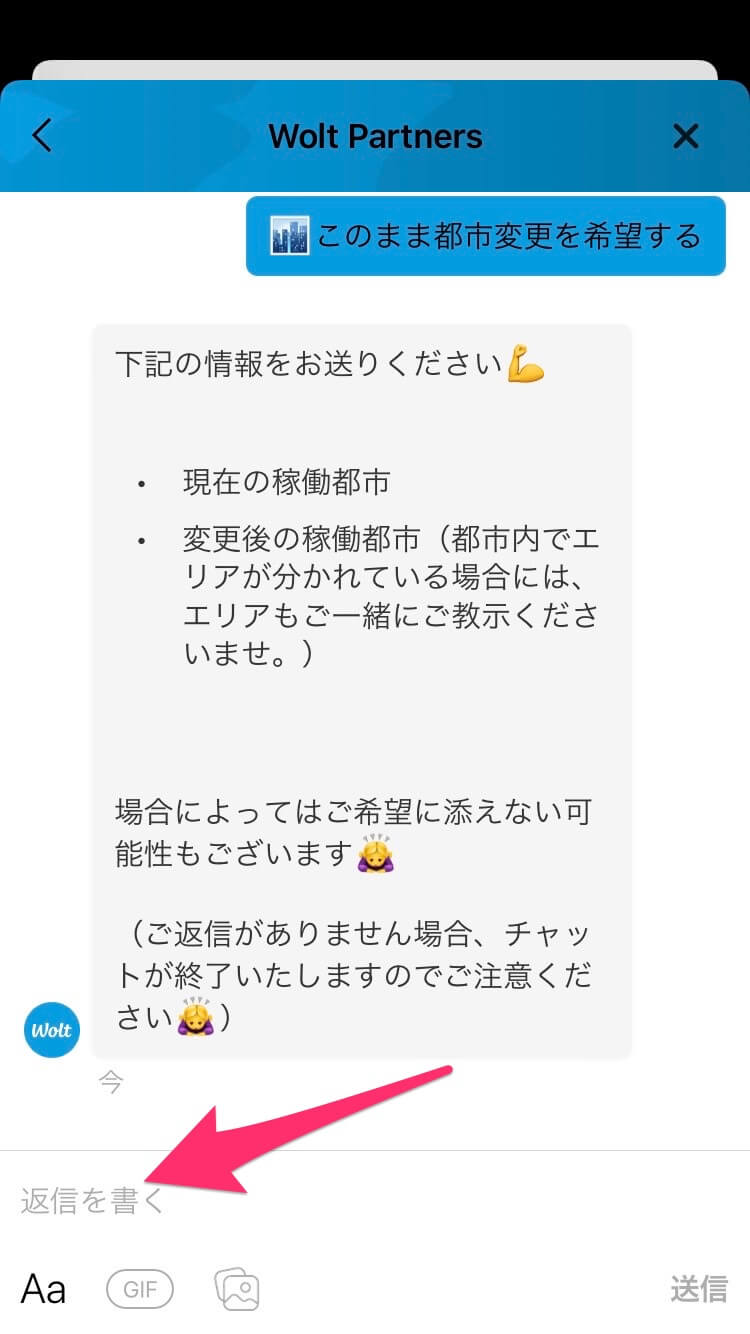The width and height of the screenshot is (750, 1334).
Task: Close the Wolt Partners chat
Action: [686, 136]
